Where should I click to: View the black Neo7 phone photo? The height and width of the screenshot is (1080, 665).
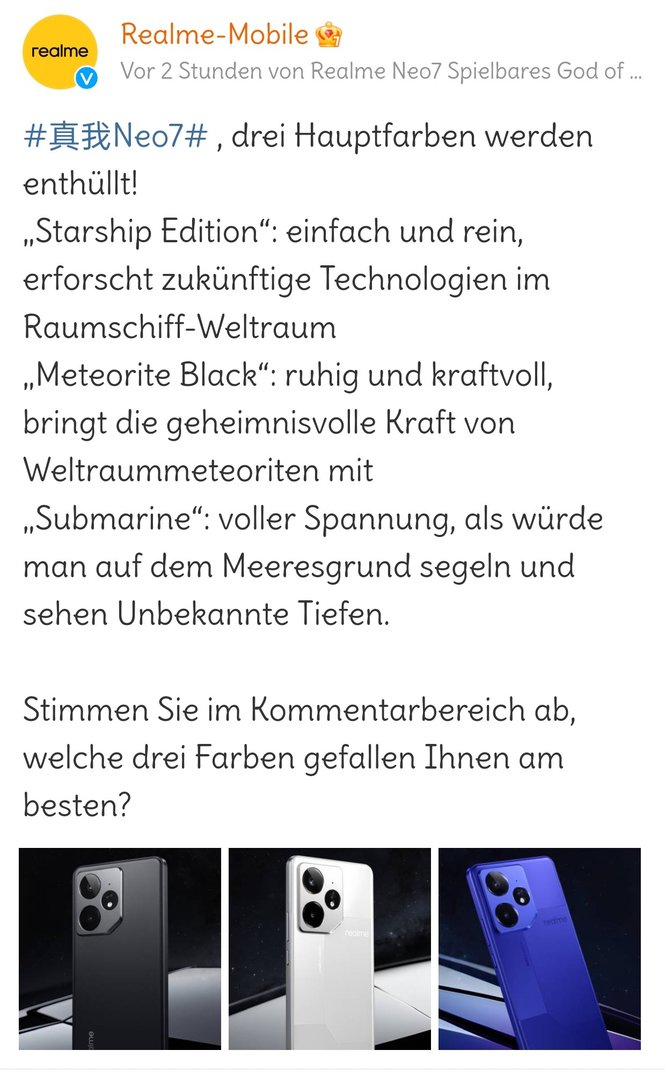120,948
